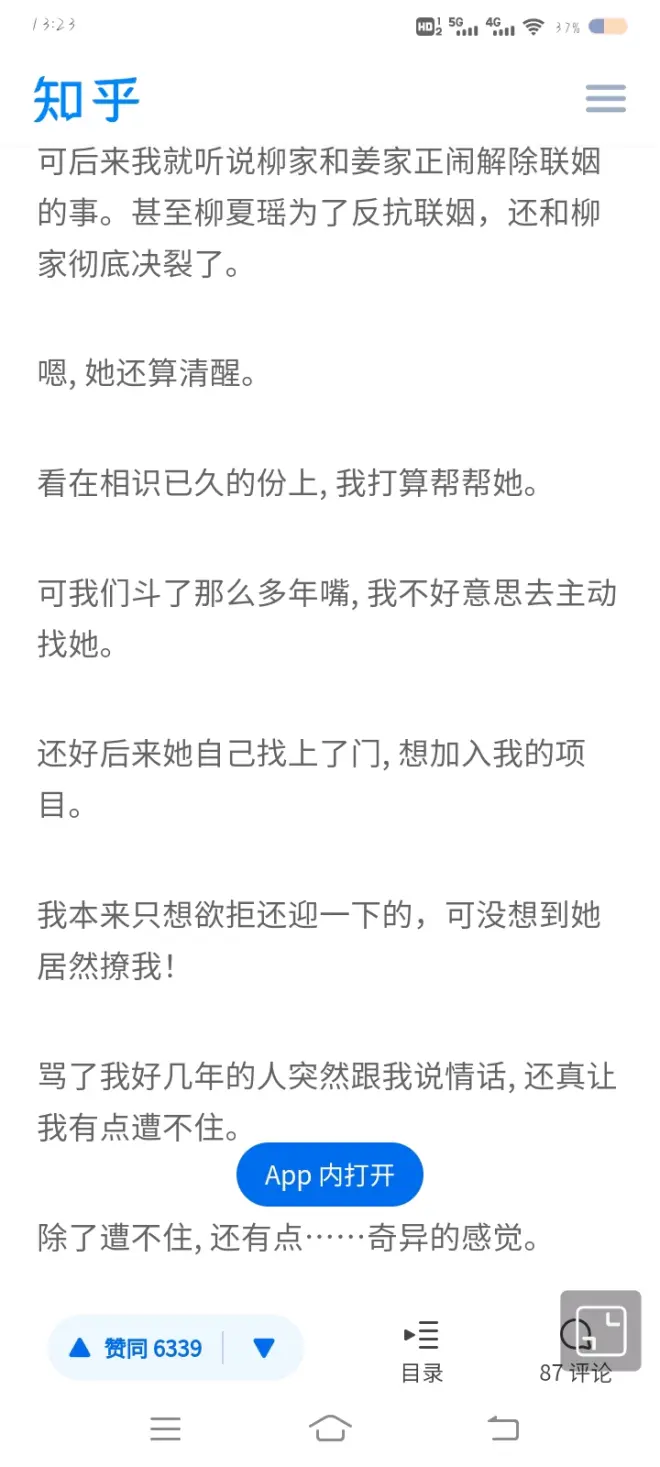The image size is (660, 1467).
Task: Tap the floating screenshot overlay button
Action: 601,1330
